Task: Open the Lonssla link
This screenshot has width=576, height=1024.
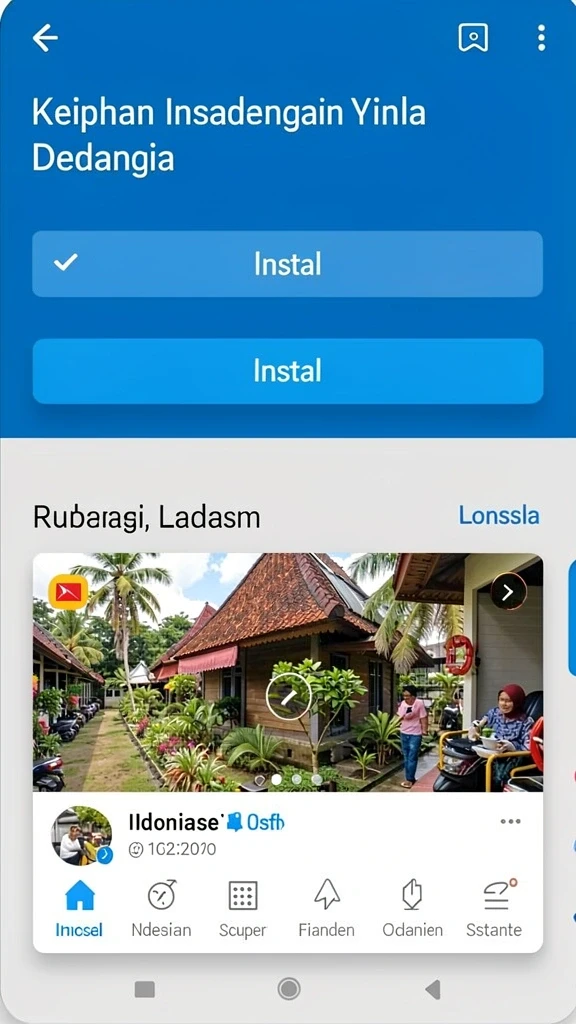Action: click(x=499, y=515)
